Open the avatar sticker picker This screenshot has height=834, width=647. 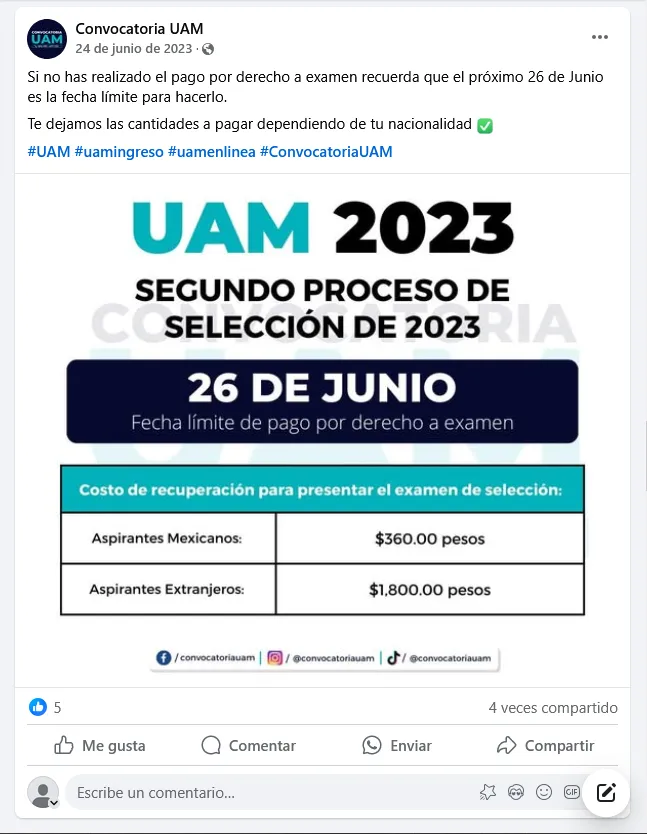(x=516, y=792)
